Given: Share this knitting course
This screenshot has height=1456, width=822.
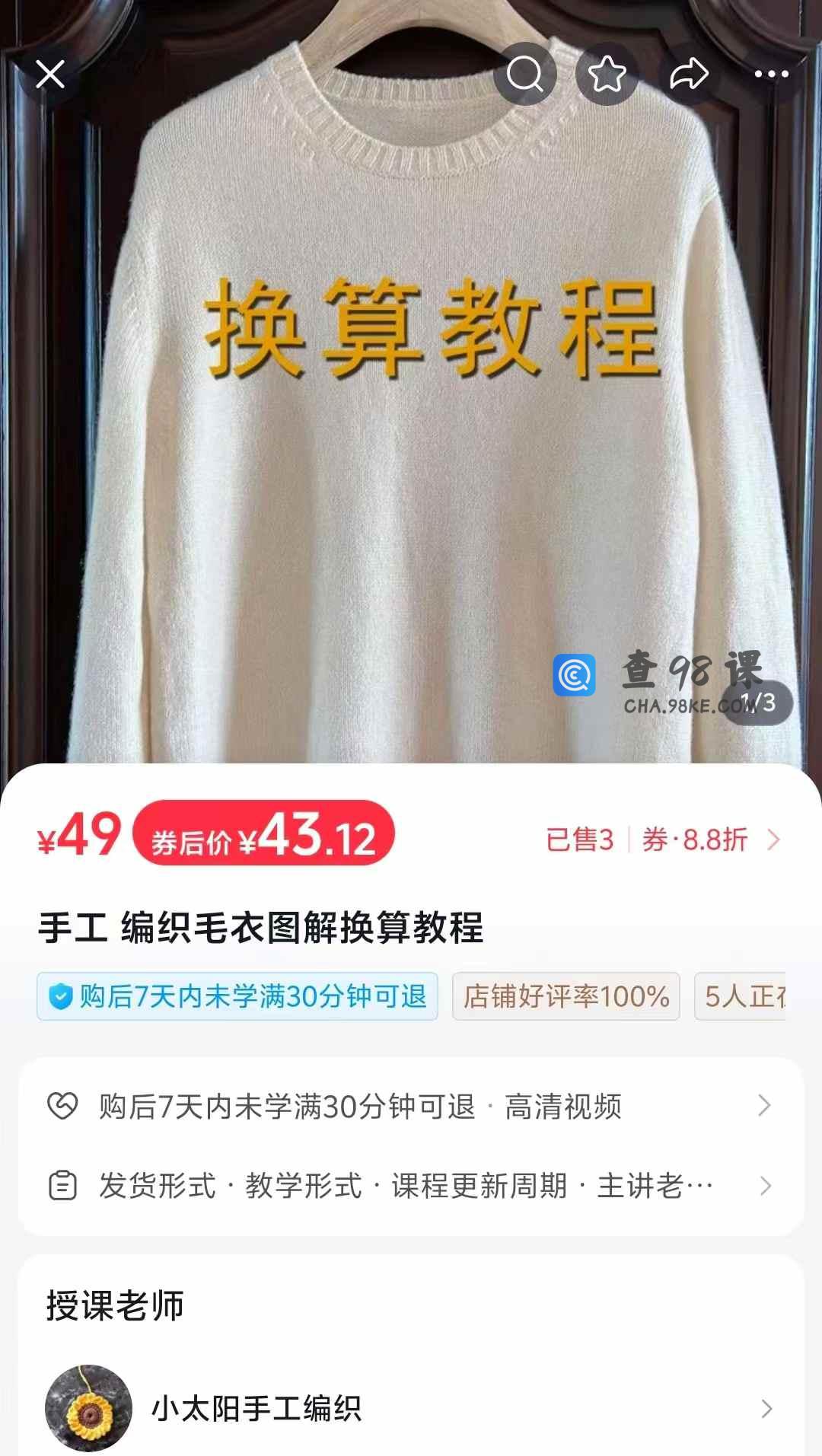Looking at the screenshot, I should 689,75.
